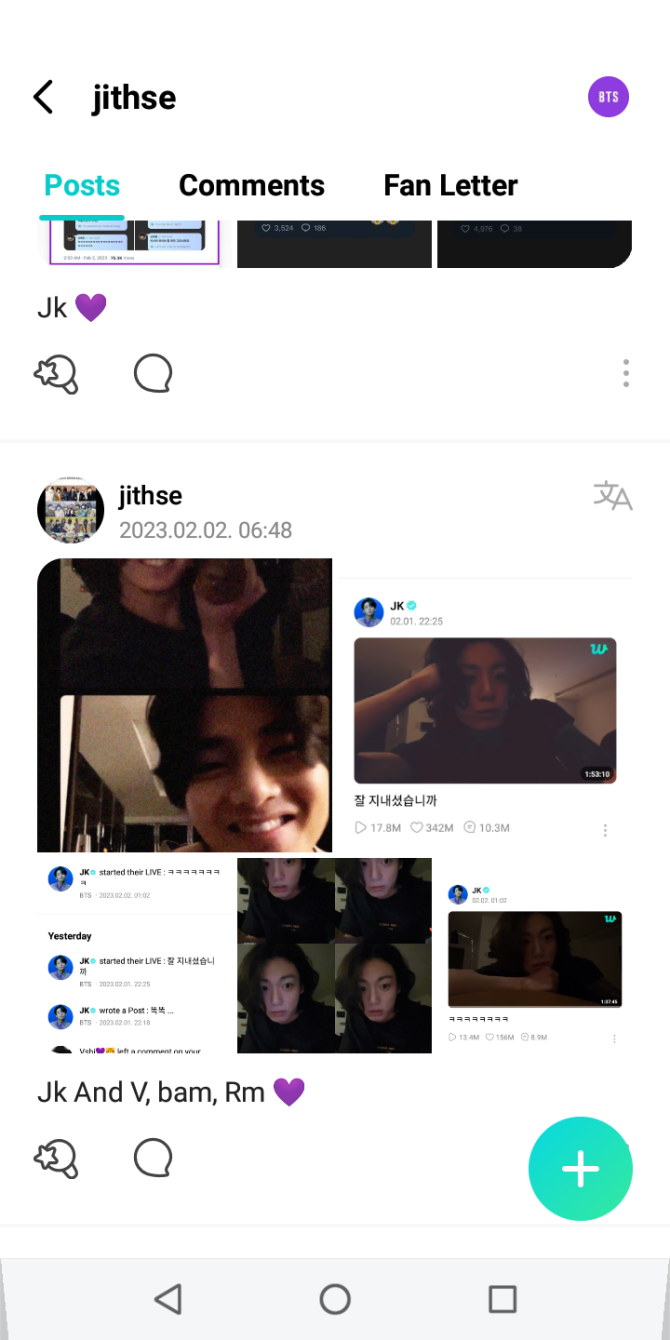Open the BTS community badge
This screenshot has height=1340, width=670.
click(608, 97)
